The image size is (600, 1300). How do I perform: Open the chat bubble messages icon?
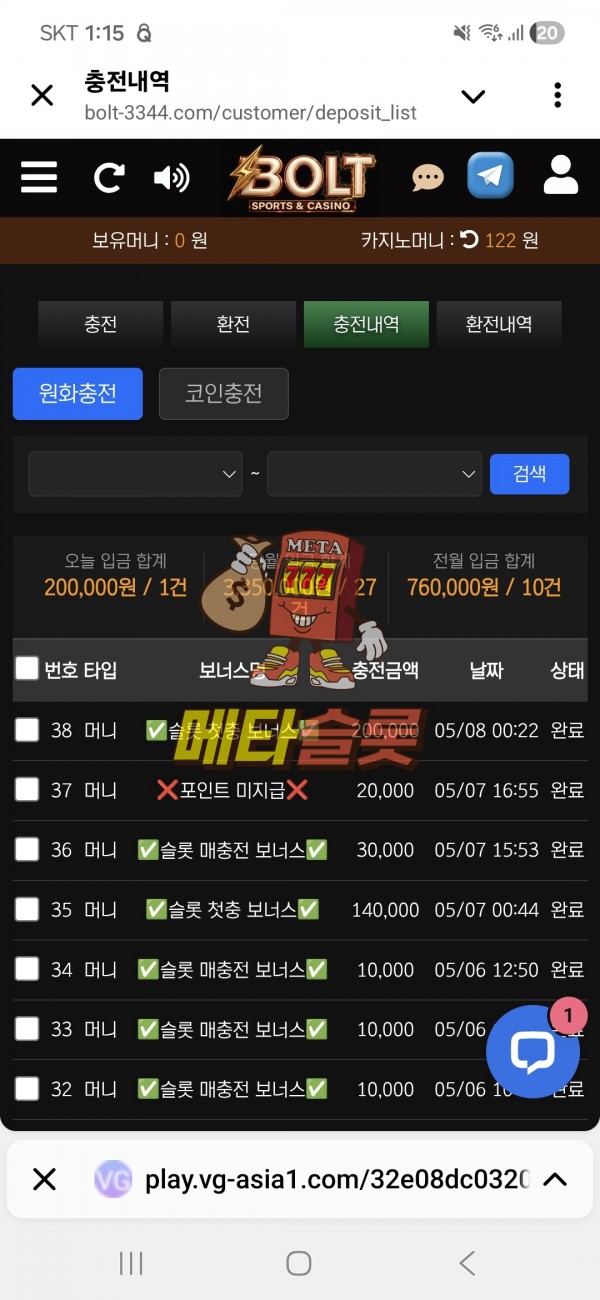(x=427, y=178)
